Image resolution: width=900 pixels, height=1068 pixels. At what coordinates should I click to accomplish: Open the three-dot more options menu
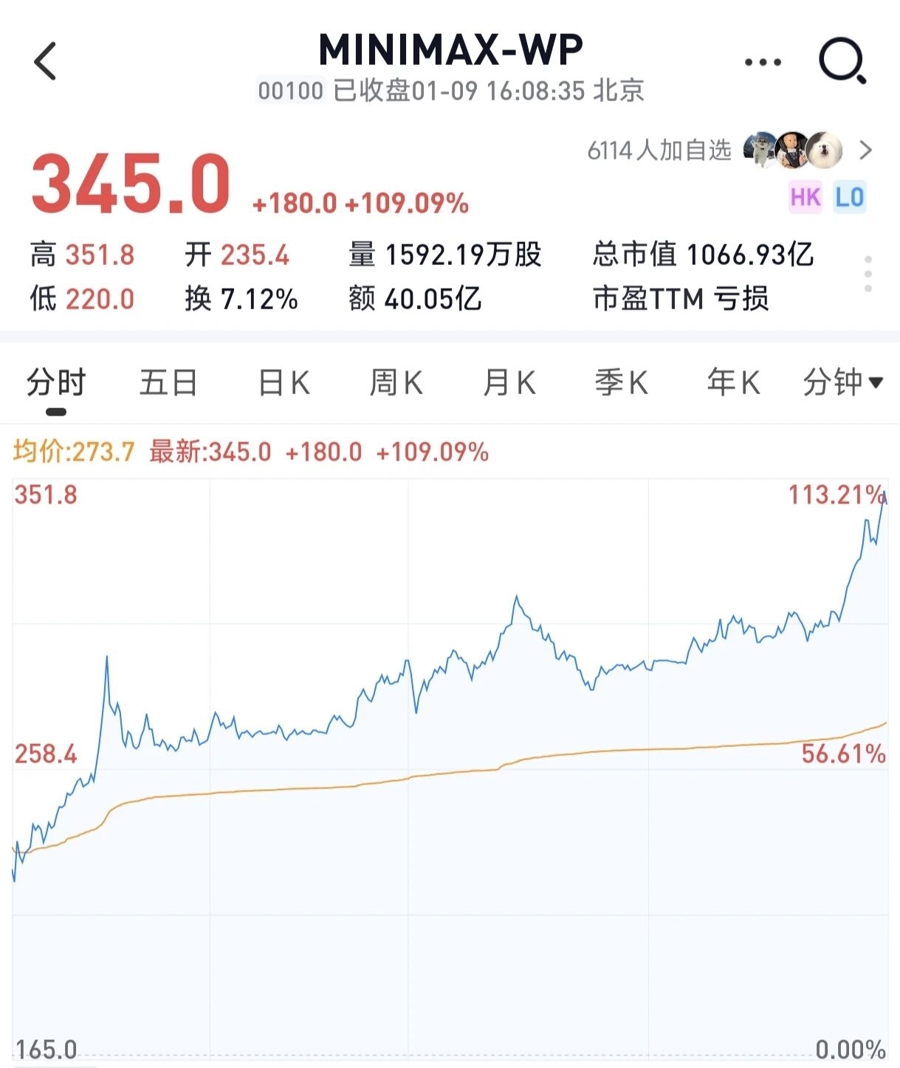[763, 62]
